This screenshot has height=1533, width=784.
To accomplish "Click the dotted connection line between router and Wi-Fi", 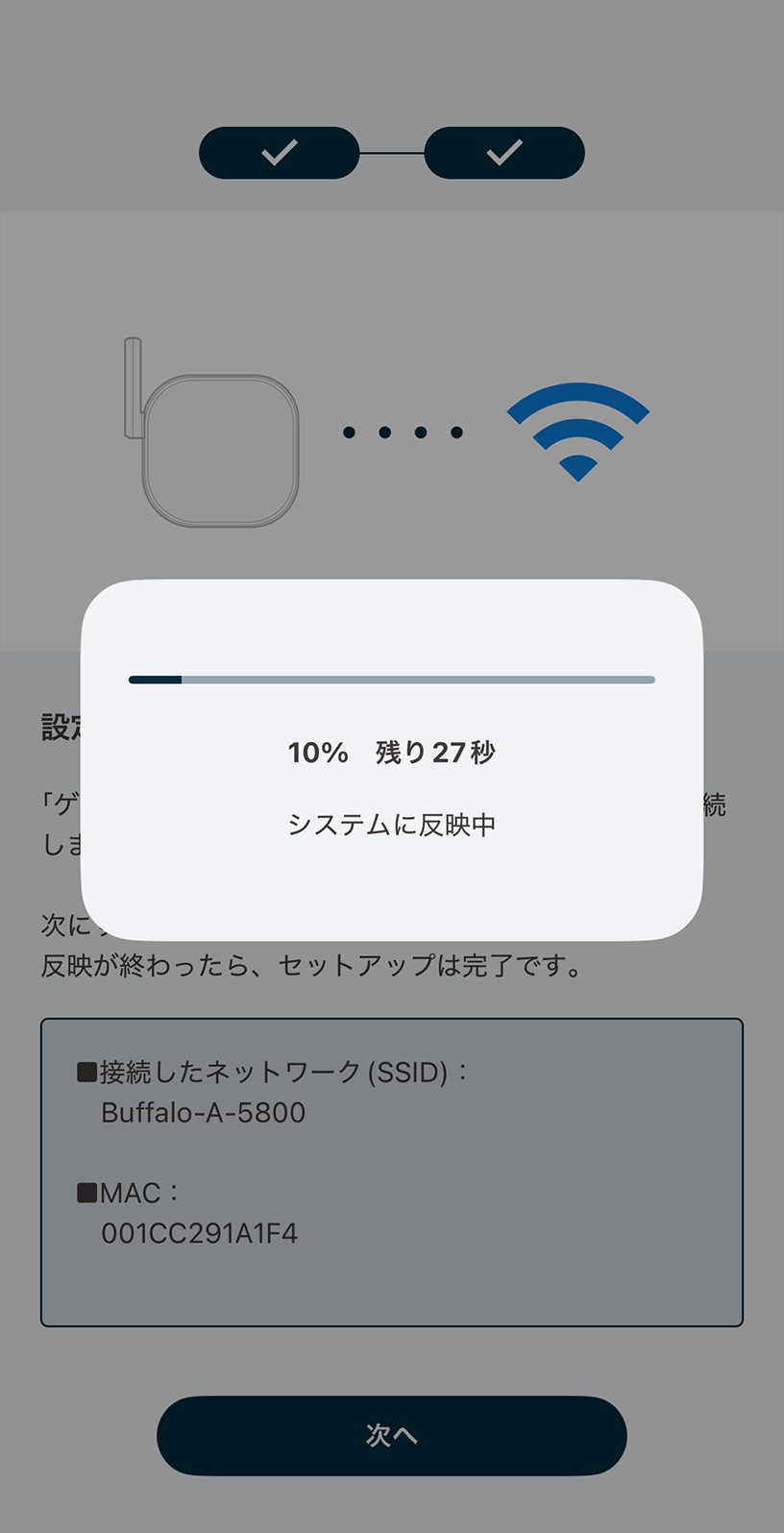I will [x=404, y=431].
